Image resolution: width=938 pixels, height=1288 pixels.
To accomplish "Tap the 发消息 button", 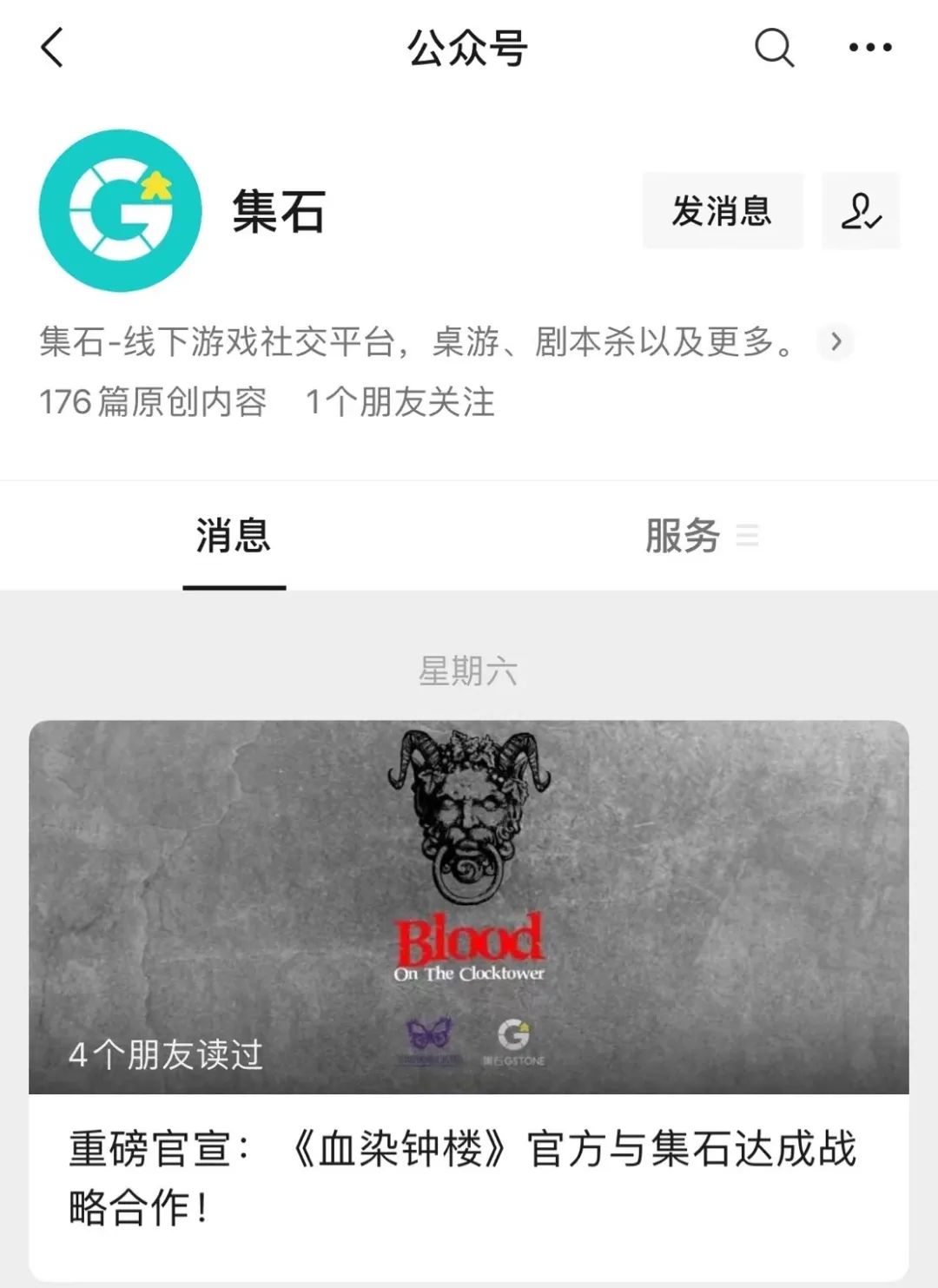I will (x=722, y=211).
